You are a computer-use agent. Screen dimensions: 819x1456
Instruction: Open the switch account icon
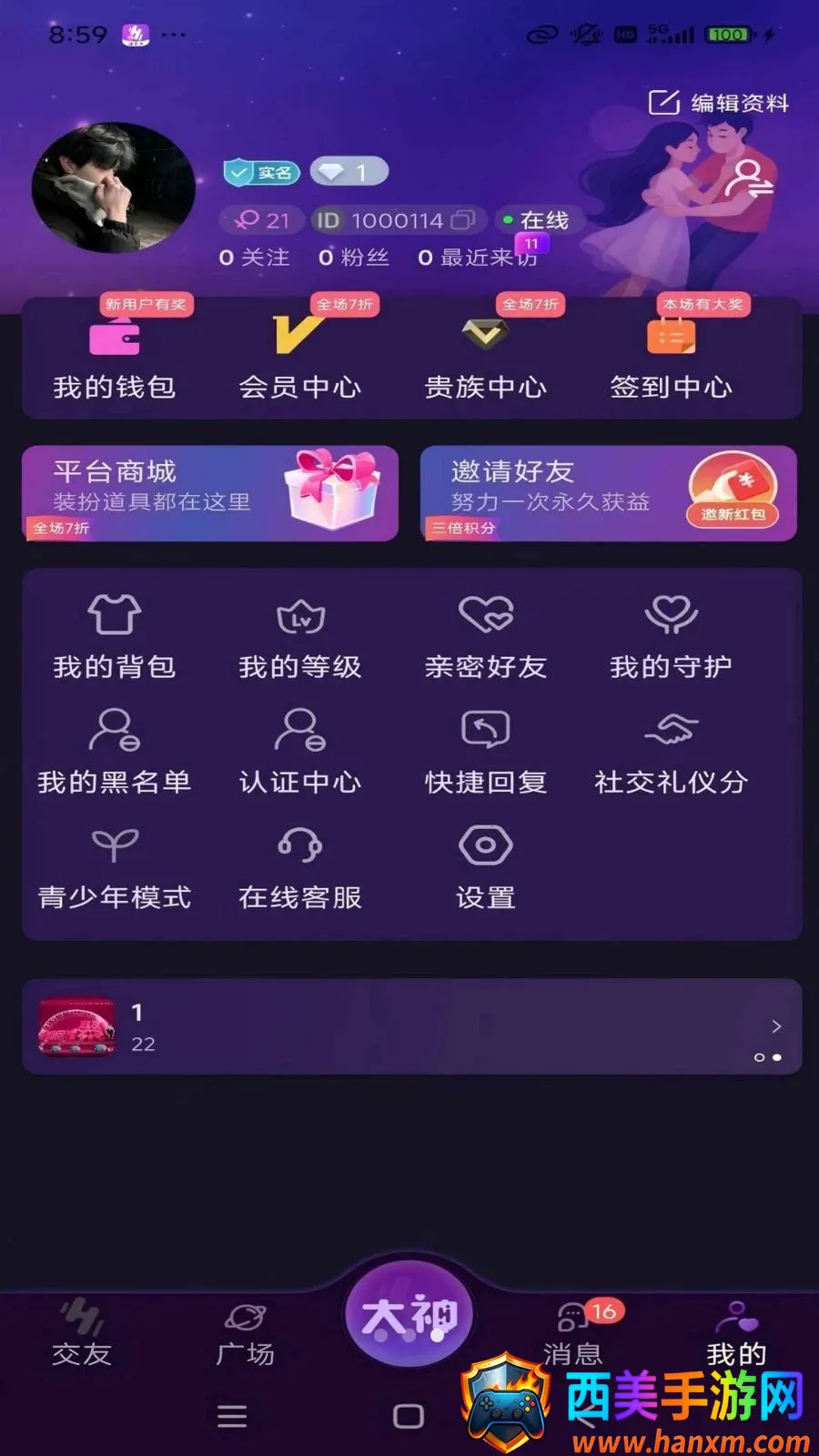click(x=750, y=178)
